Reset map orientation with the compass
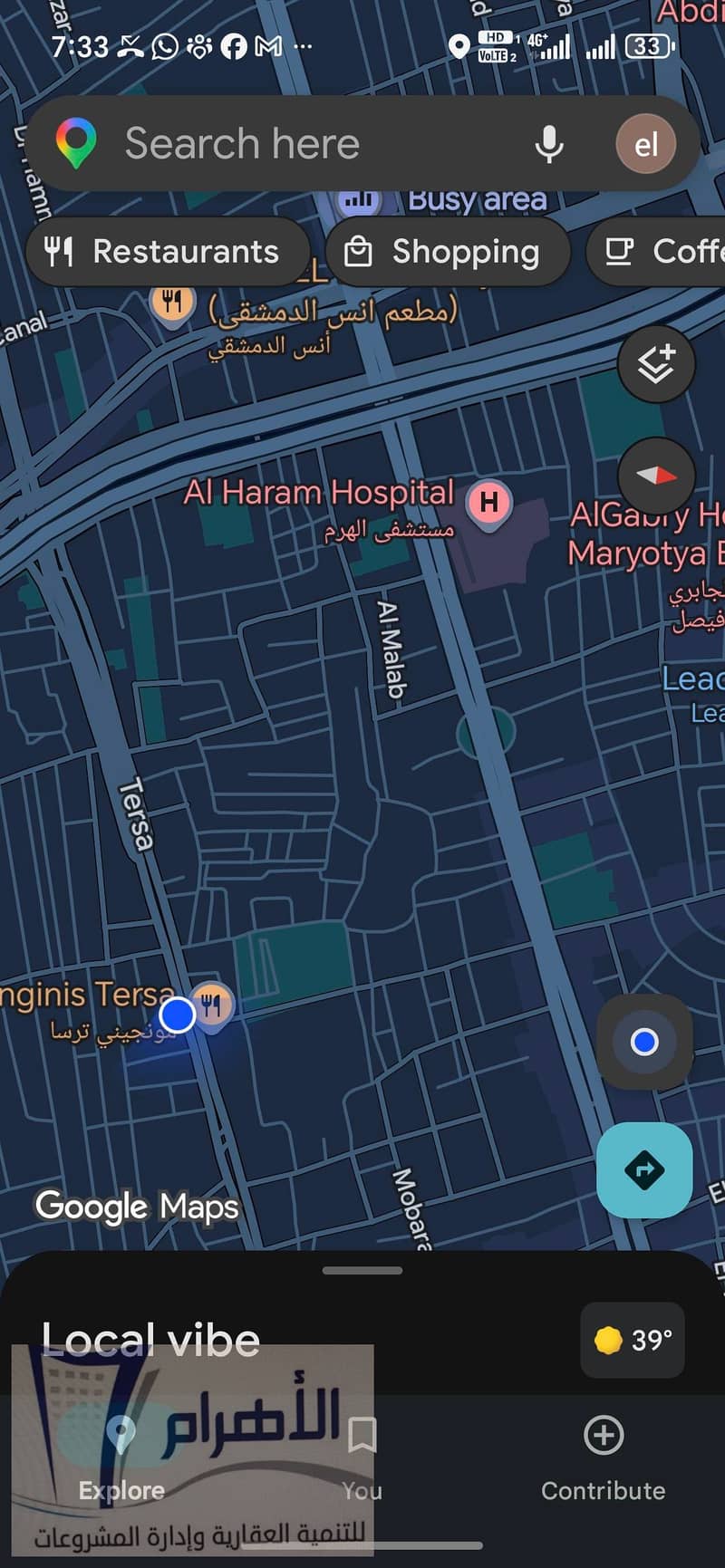 pos(656,476)
